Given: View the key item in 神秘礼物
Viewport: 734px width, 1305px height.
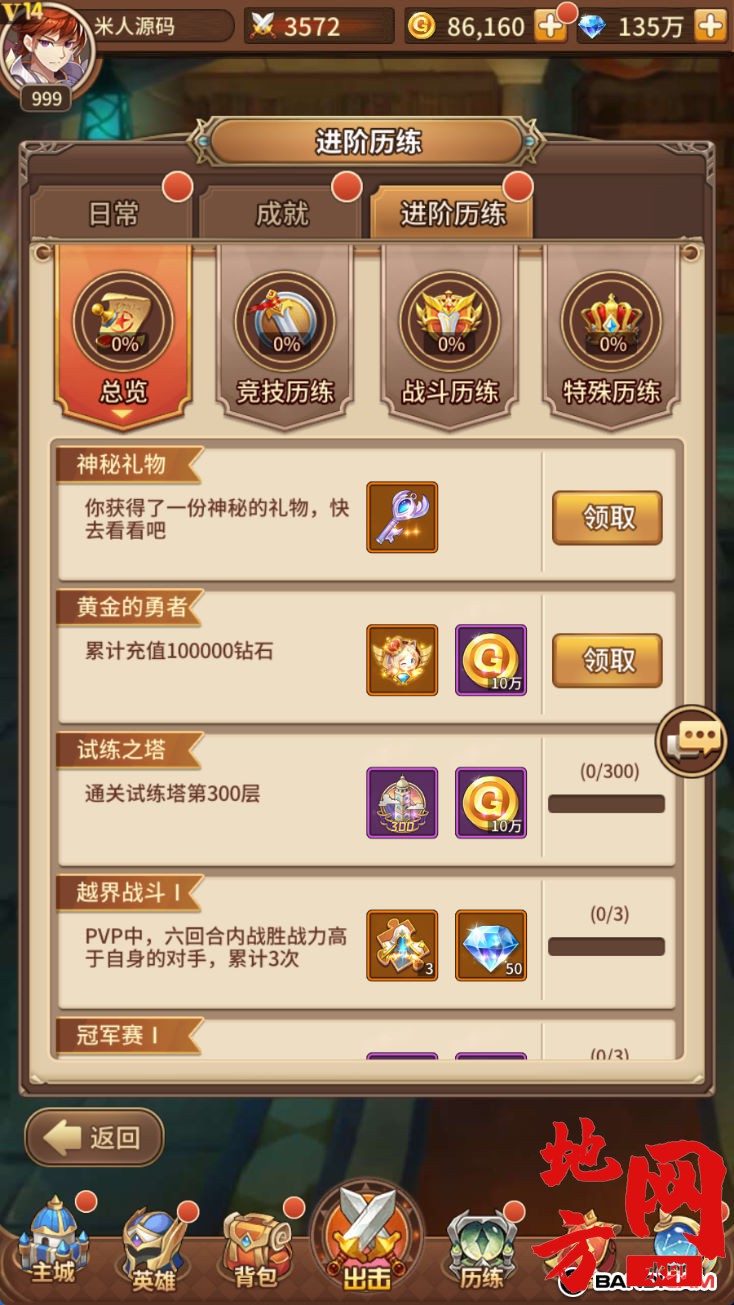Looking at the screenshot, I should pyautogui.click(x=402, y=517).
